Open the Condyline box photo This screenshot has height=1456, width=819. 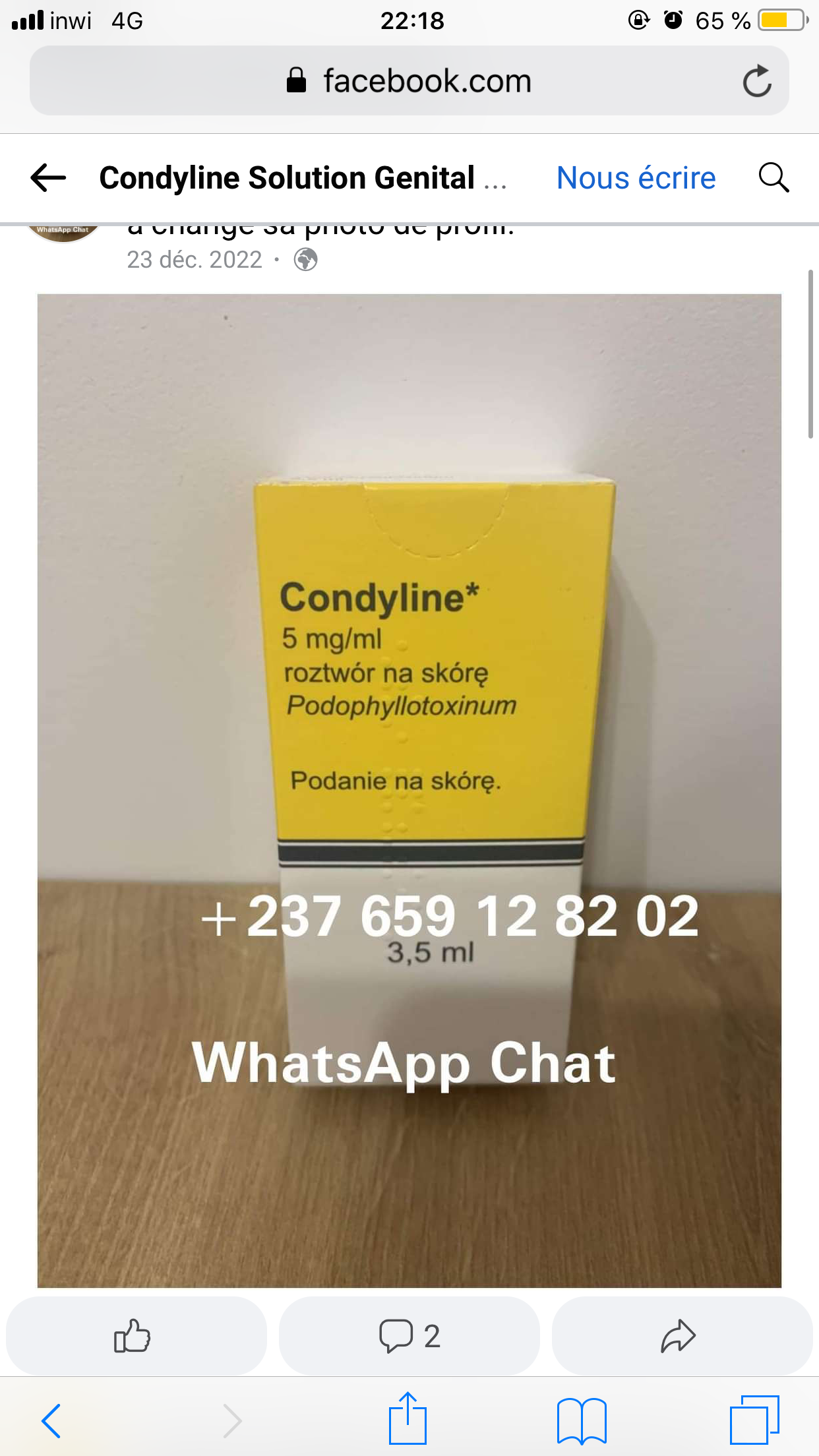point(409,790)
